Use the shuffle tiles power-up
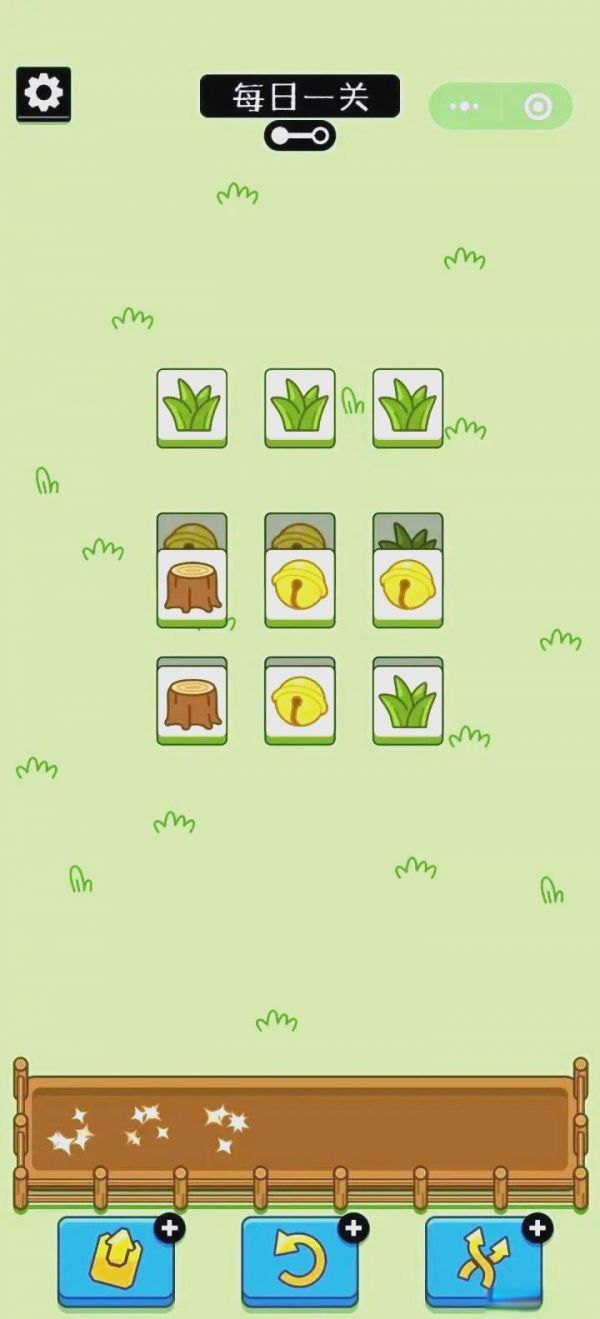 [x=484, y=1260]
